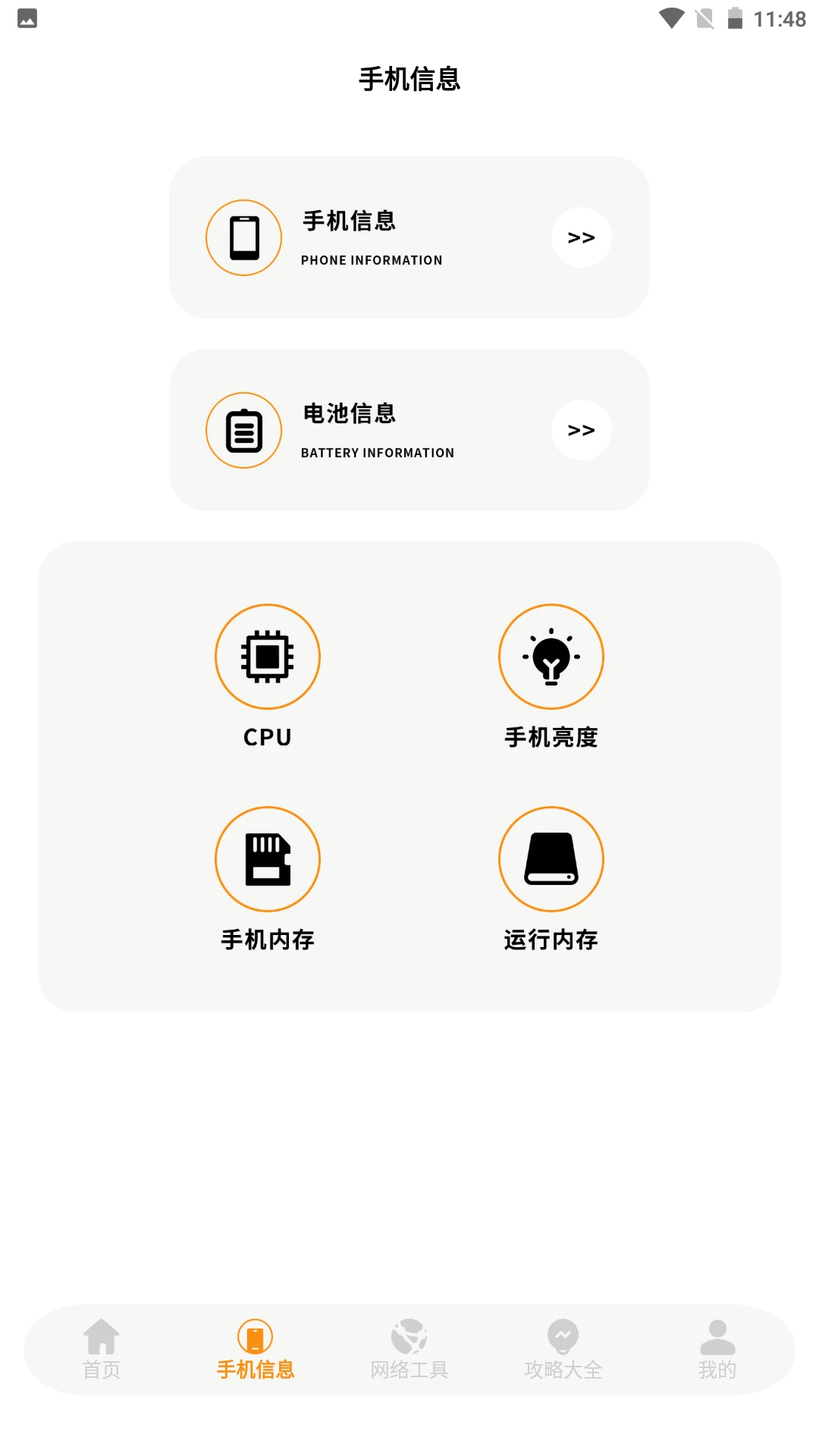Open the 电池信息 battery information card
This screenshot has height=1456, width=819.
coord(409,430)
